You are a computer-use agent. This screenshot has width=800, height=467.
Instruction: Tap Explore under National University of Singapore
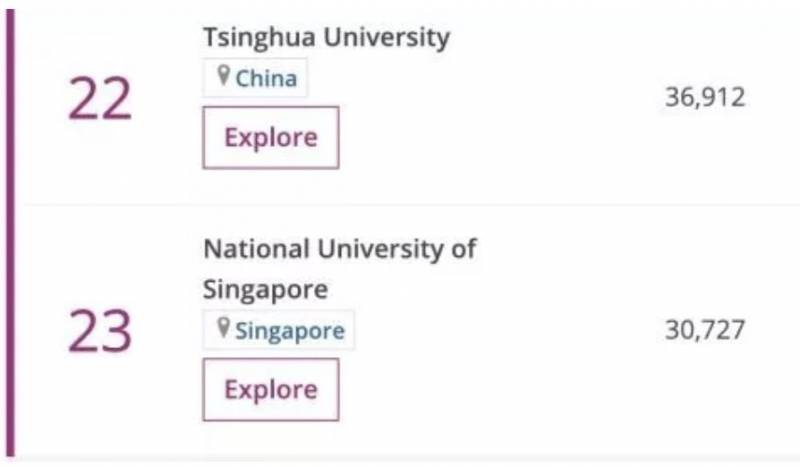pyautogui.click(x=271, y=389)
